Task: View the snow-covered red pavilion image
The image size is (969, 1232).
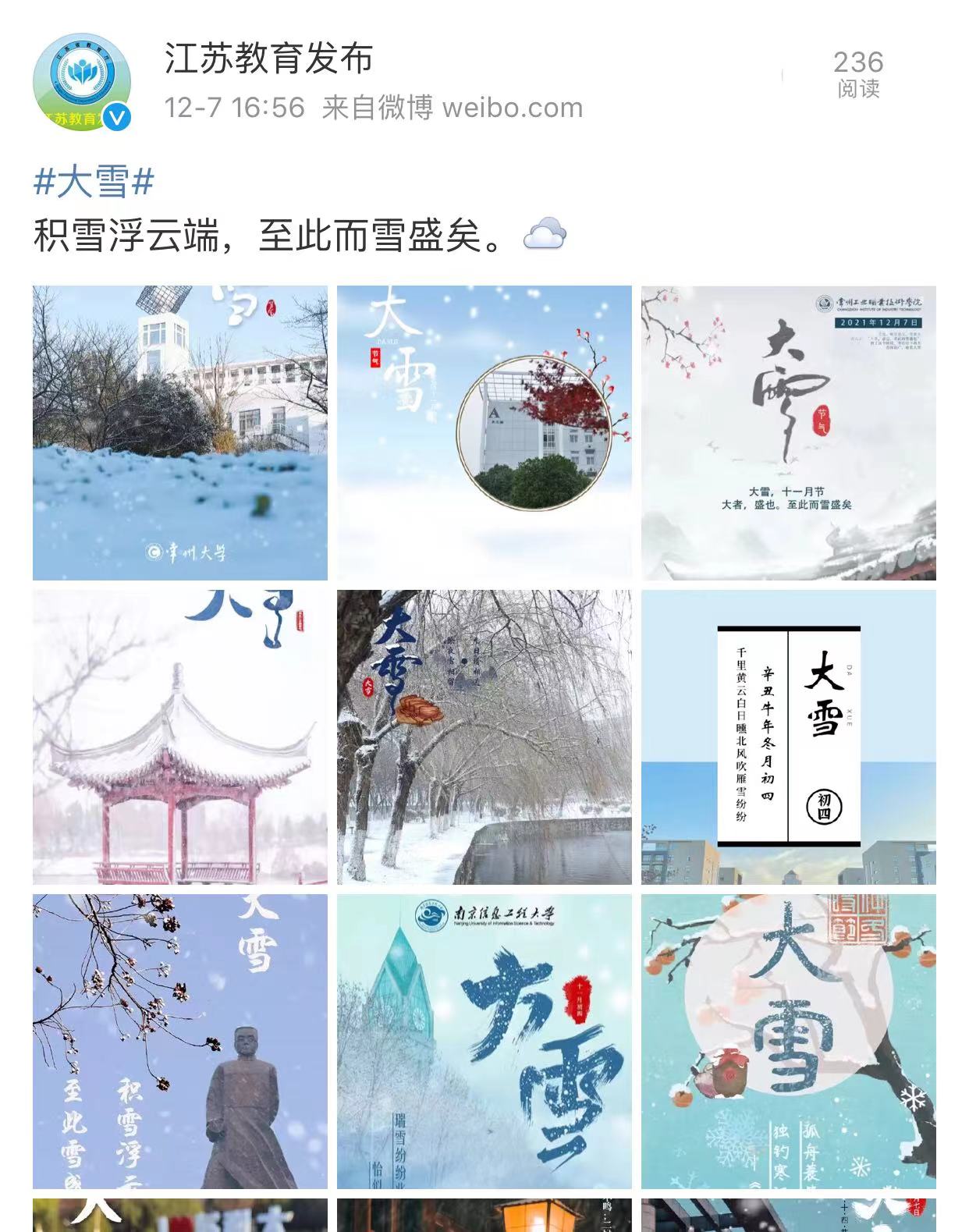Action: [180, 737]
